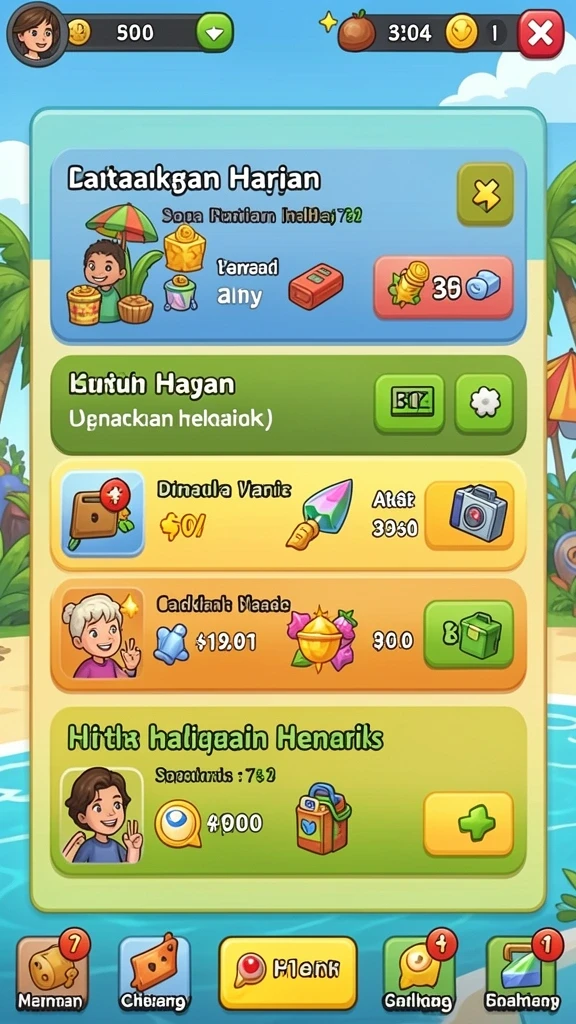576x1024 pixels.
Task: Tap the green ticket button in Kutuh Hagan
Action: [x=409, y=404]
